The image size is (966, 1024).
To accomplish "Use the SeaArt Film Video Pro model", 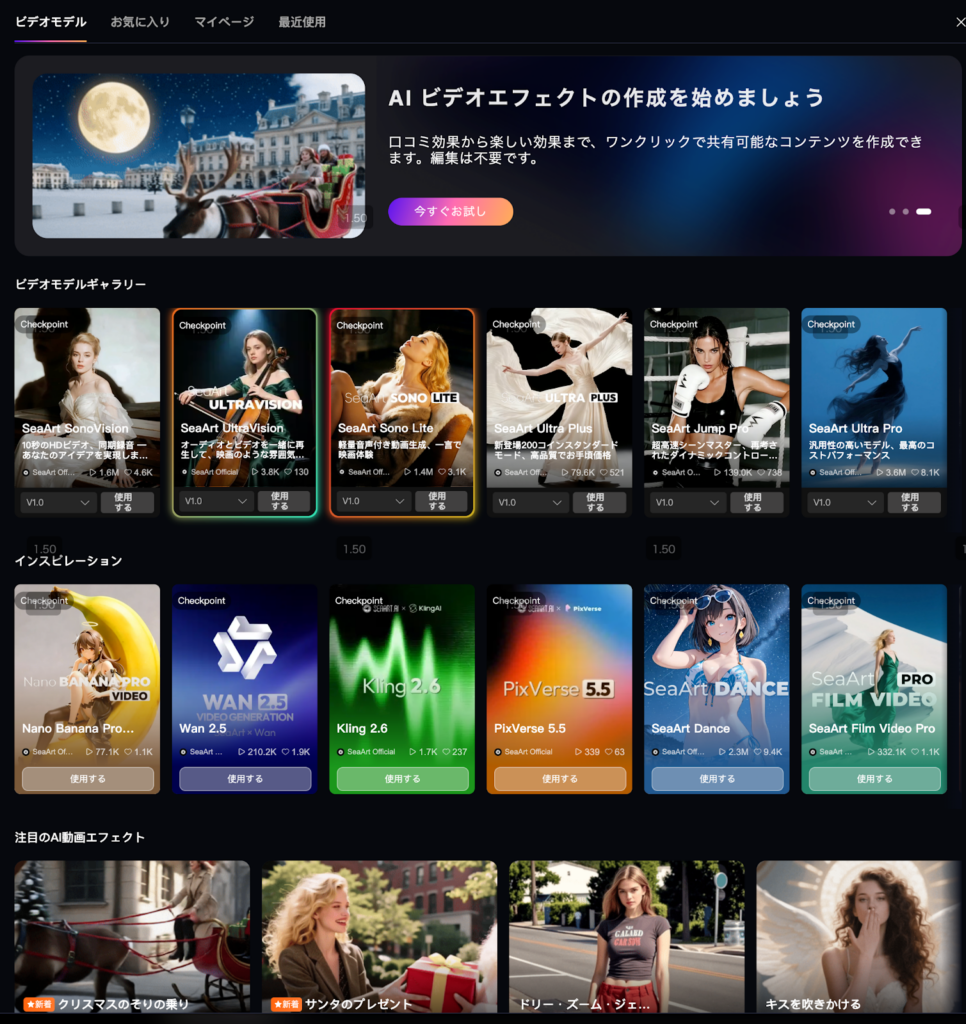I will point(874,779).
